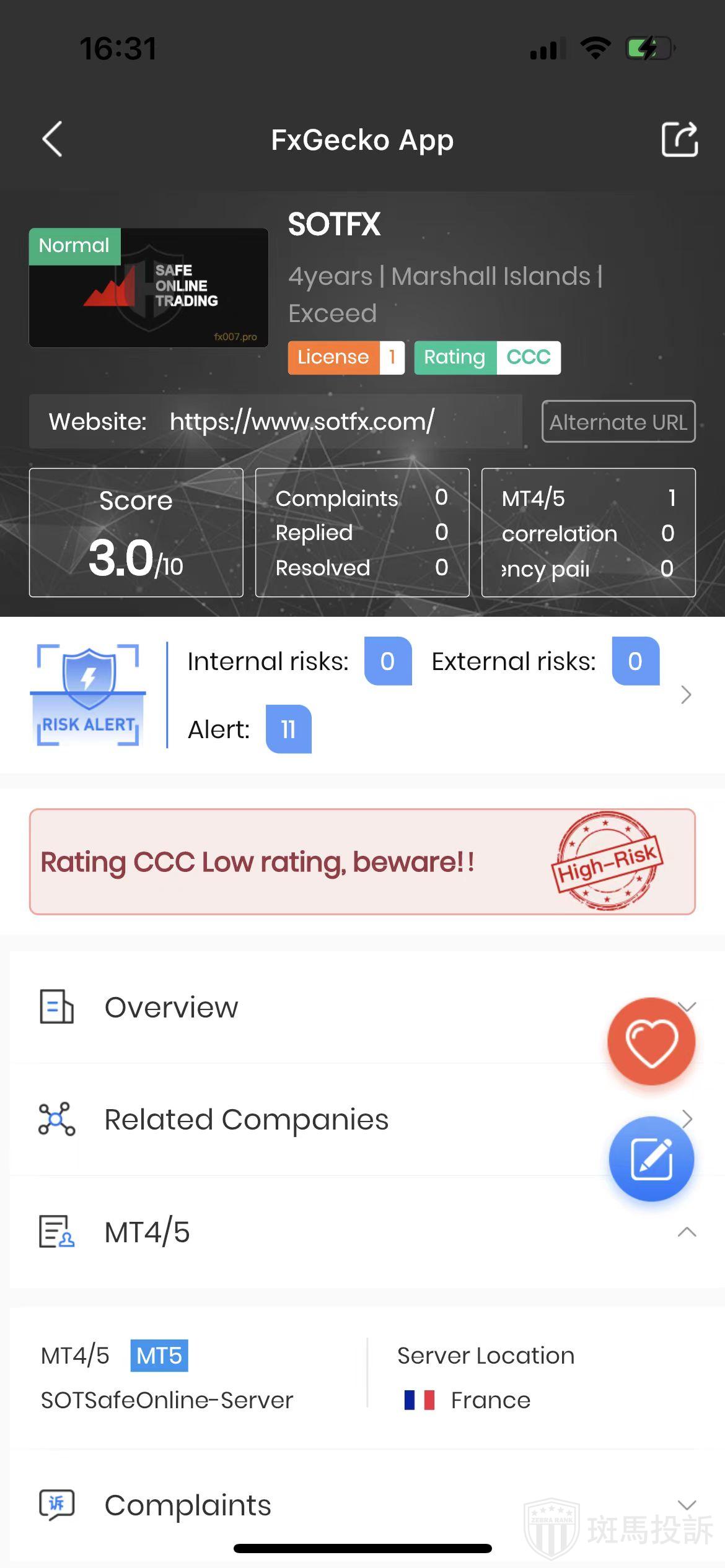Open the sotfx.com website link
This screenshot has height=1568, width=725.
[302, 422]
